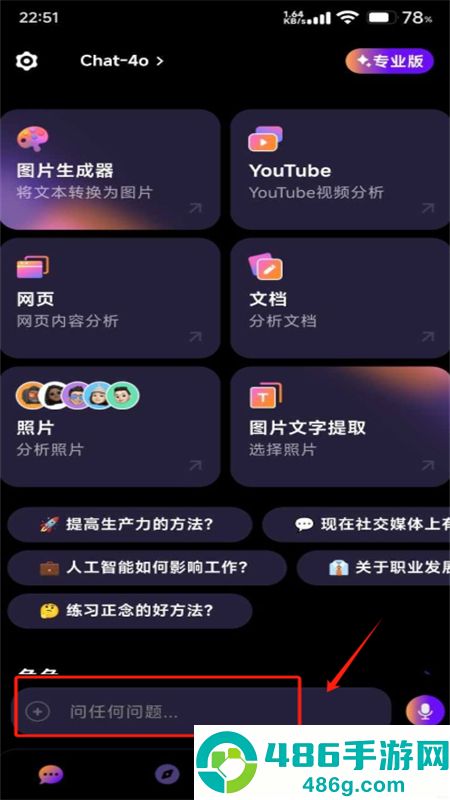The image size is (450, 800).
Task: Select the 人工智能如何影响工作? suggestion chip
Action: [147, 567]
